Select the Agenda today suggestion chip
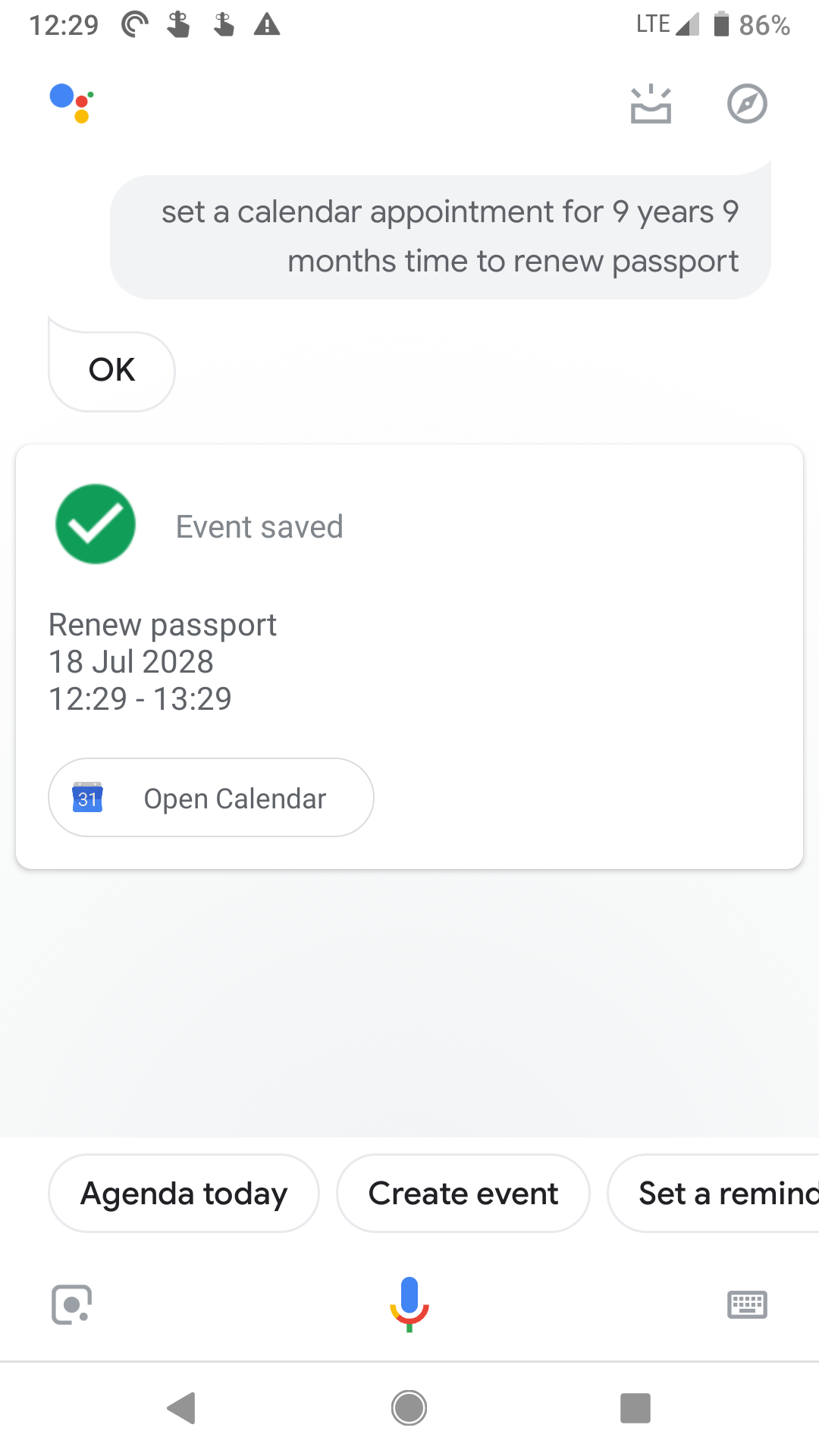Image resolution: width=819 pixels, height=1456 pixels. 184,1194
